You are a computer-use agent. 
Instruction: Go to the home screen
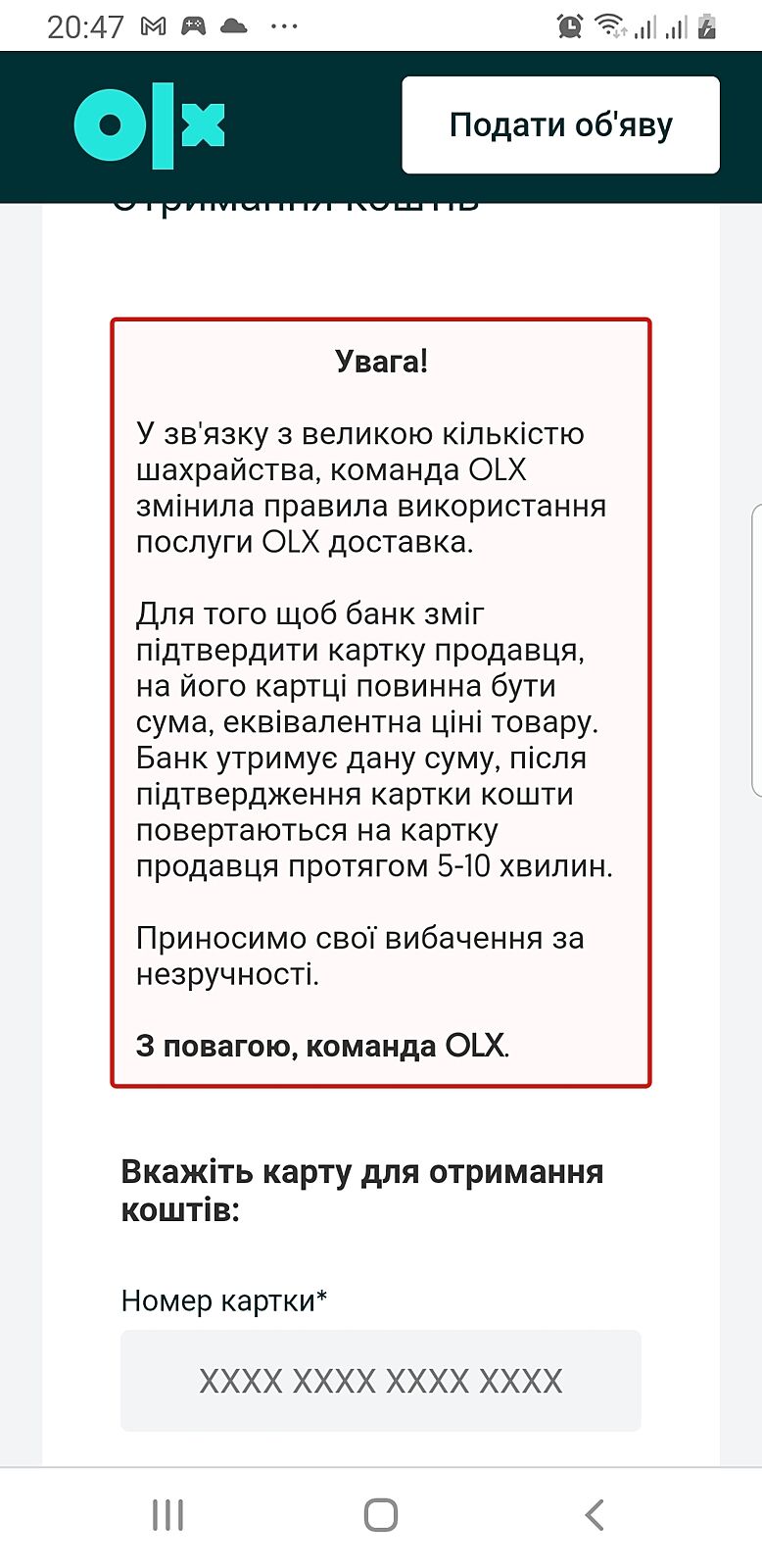click(x=380, y=1515)
